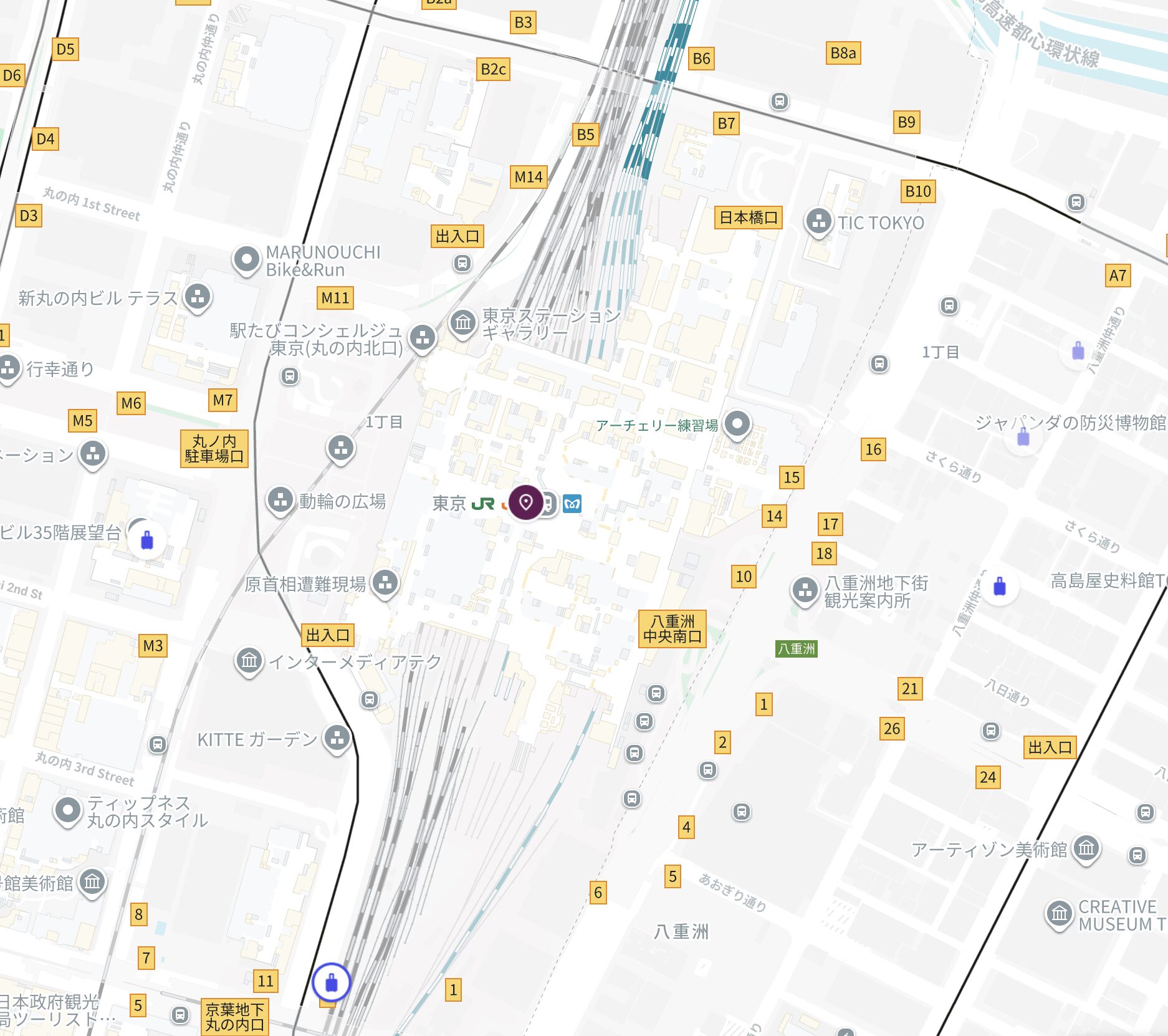Screen dimensions: 1168x1036
Task: Open the アーティゾン美術館 museum marker
Action: point(1086,848)
